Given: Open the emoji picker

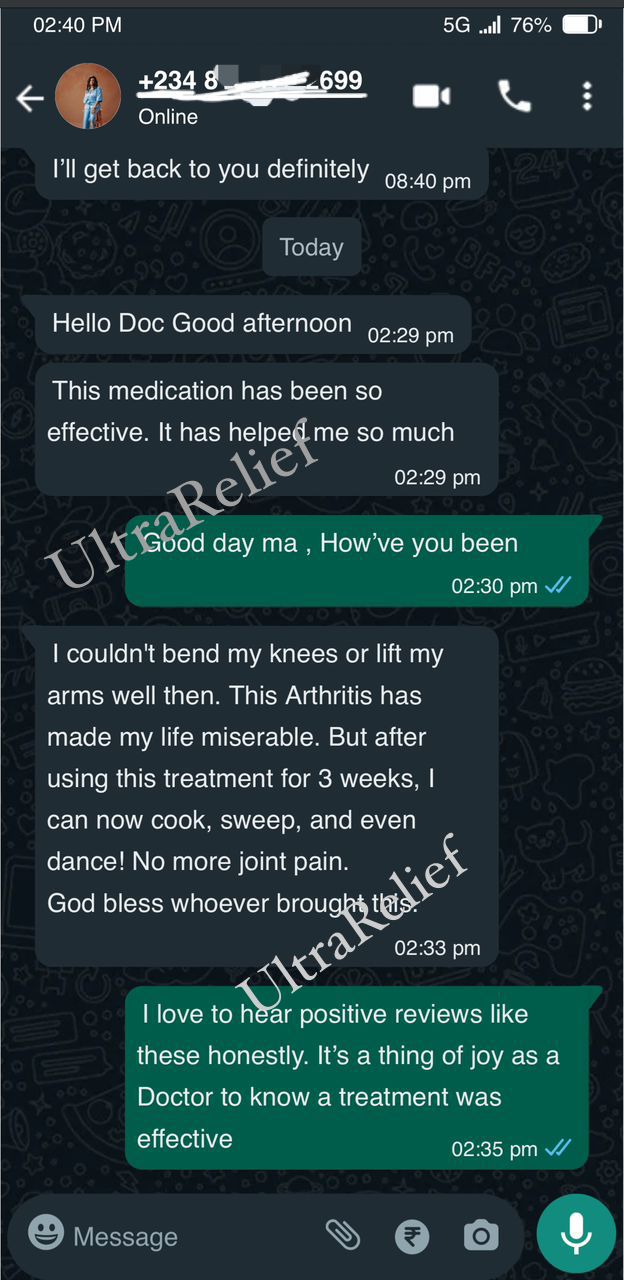Looking at the screenshot, I should coord(46,1234).
